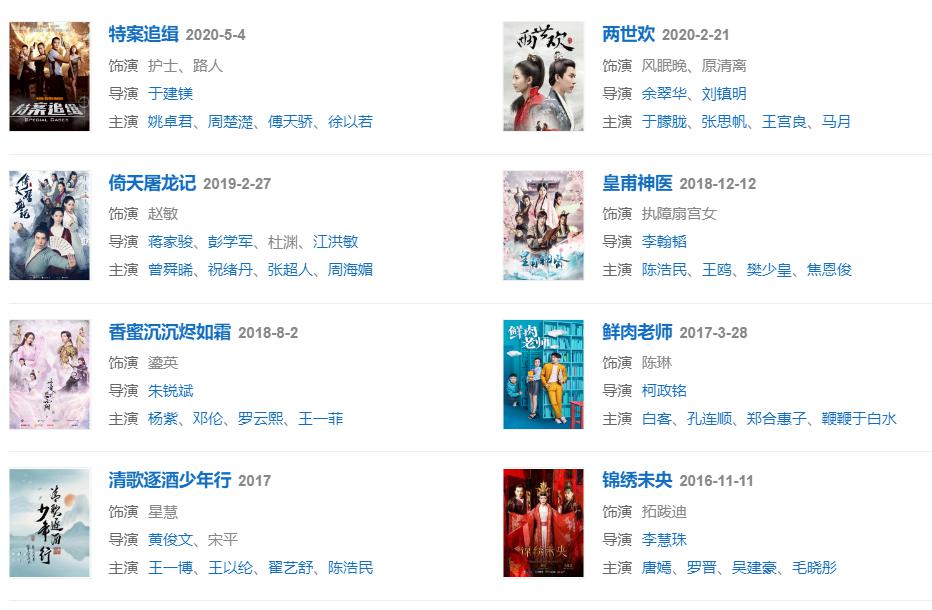Open the 鲜肉老师 title link

637,332
